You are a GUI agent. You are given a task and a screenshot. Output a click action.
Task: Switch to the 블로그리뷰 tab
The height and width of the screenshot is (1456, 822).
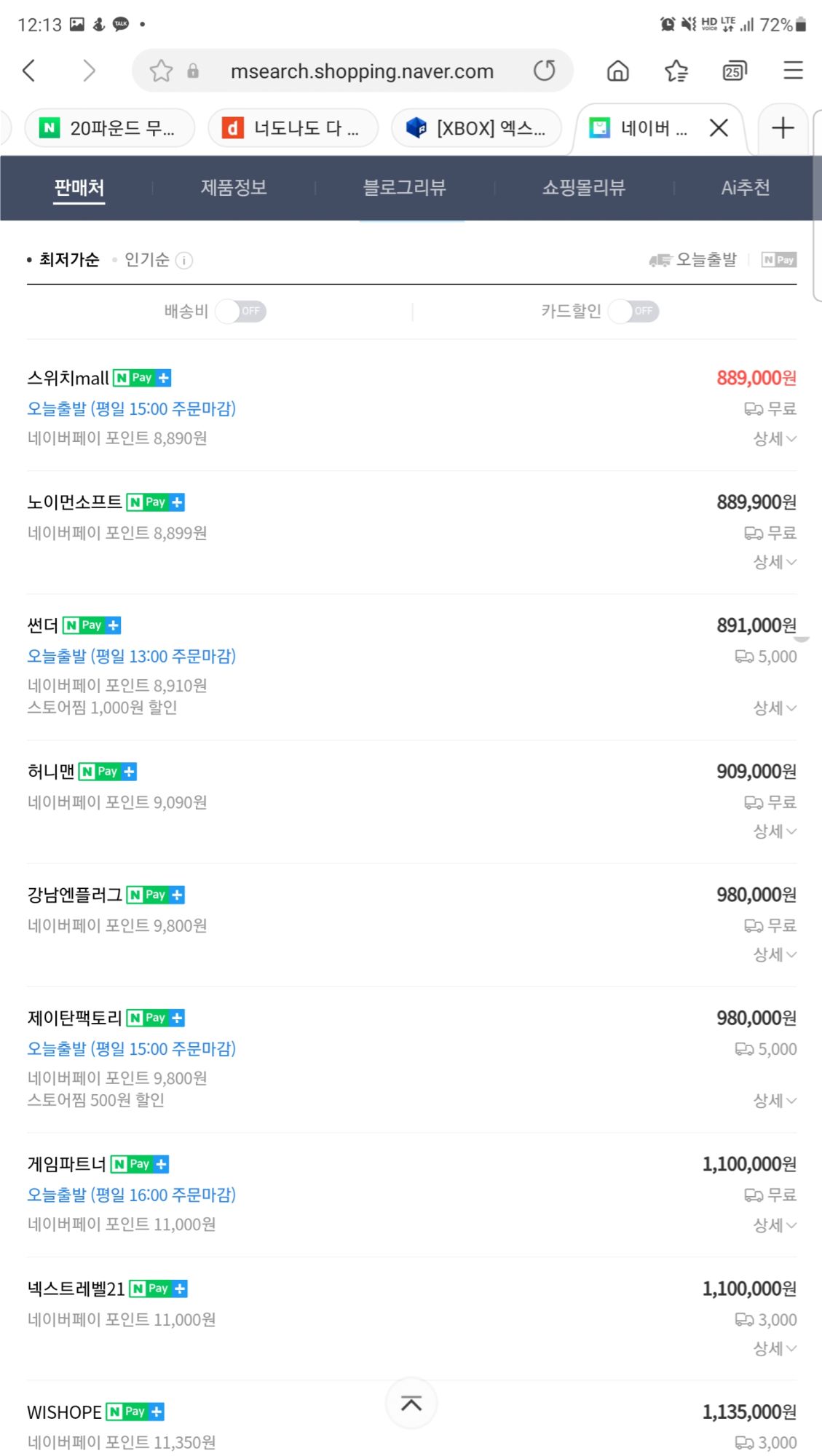tap(404, 188)
